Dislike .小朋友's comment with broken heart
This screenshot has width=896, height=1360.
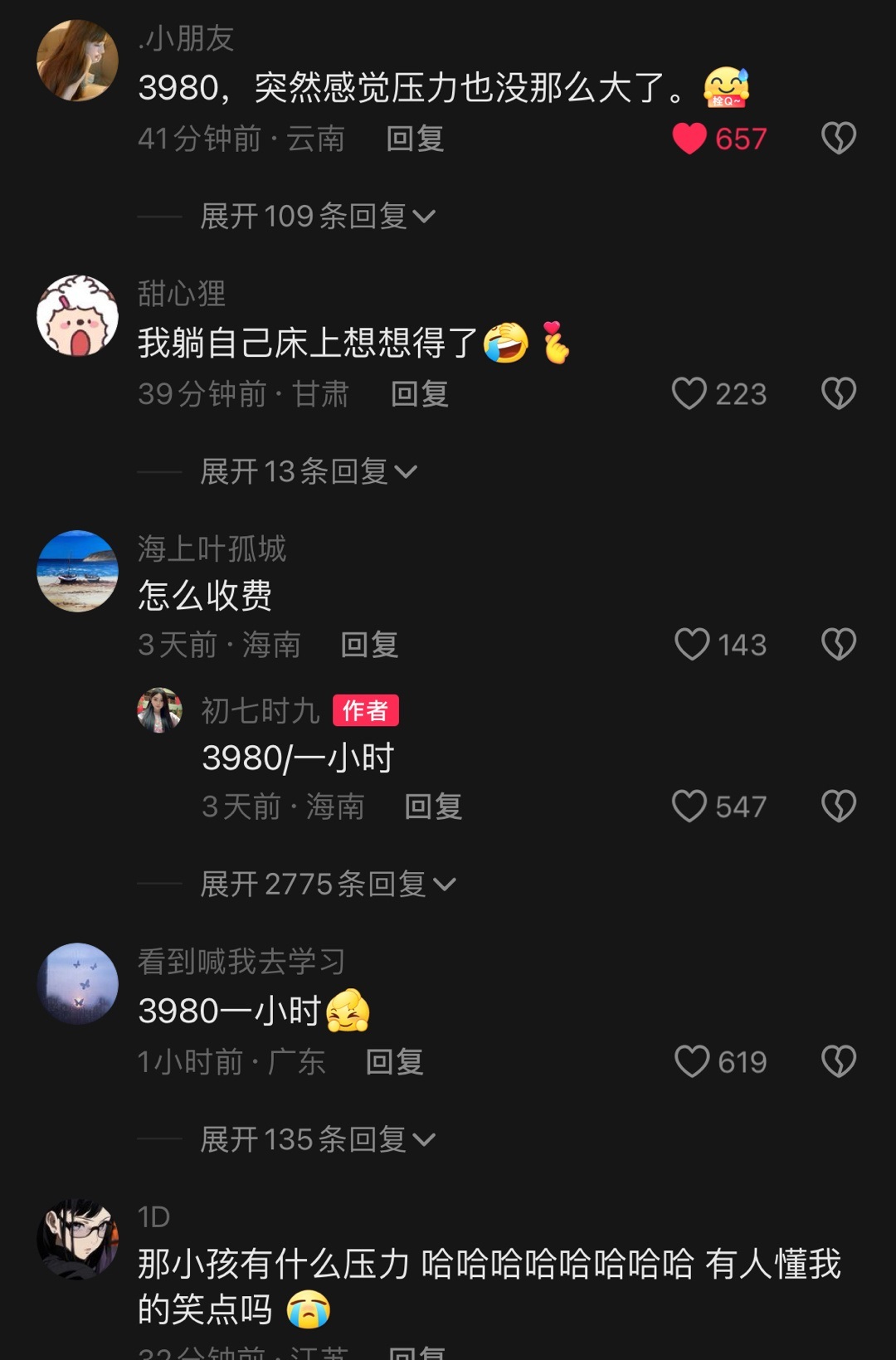[x=838, y=139]
